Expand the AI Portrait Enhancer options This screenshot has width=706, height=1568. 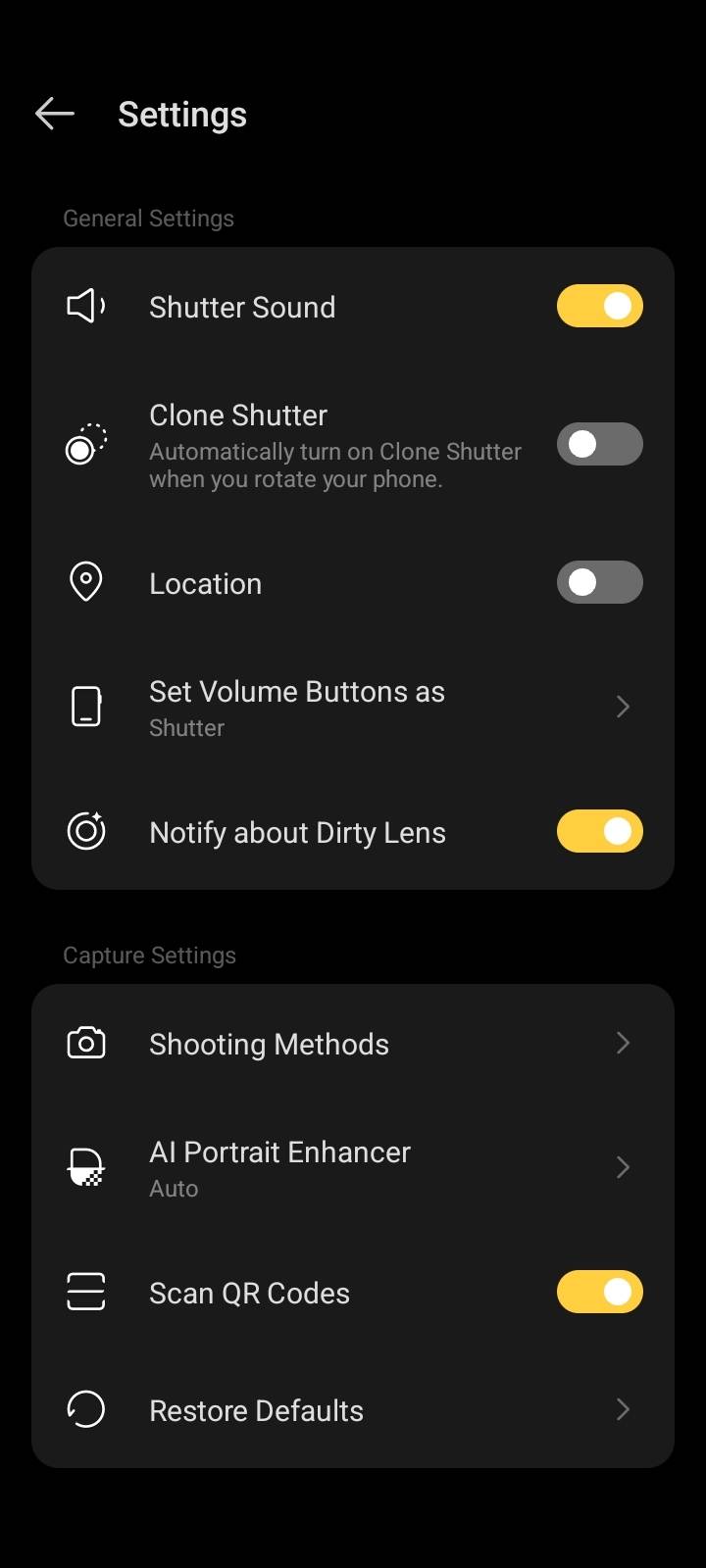click(x=624, y=1166)
